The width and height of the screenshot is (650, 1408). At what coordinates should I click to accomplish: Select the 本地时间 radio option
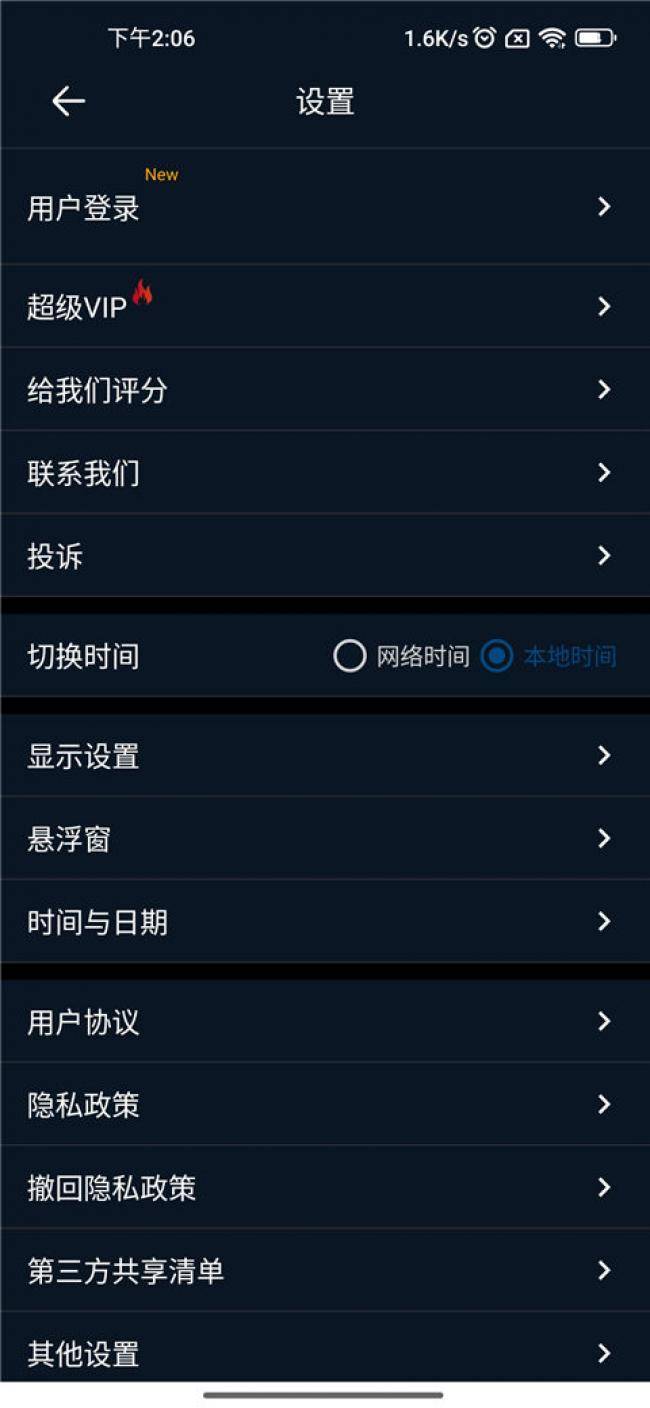pyautogui.click(x=497, y=656)
